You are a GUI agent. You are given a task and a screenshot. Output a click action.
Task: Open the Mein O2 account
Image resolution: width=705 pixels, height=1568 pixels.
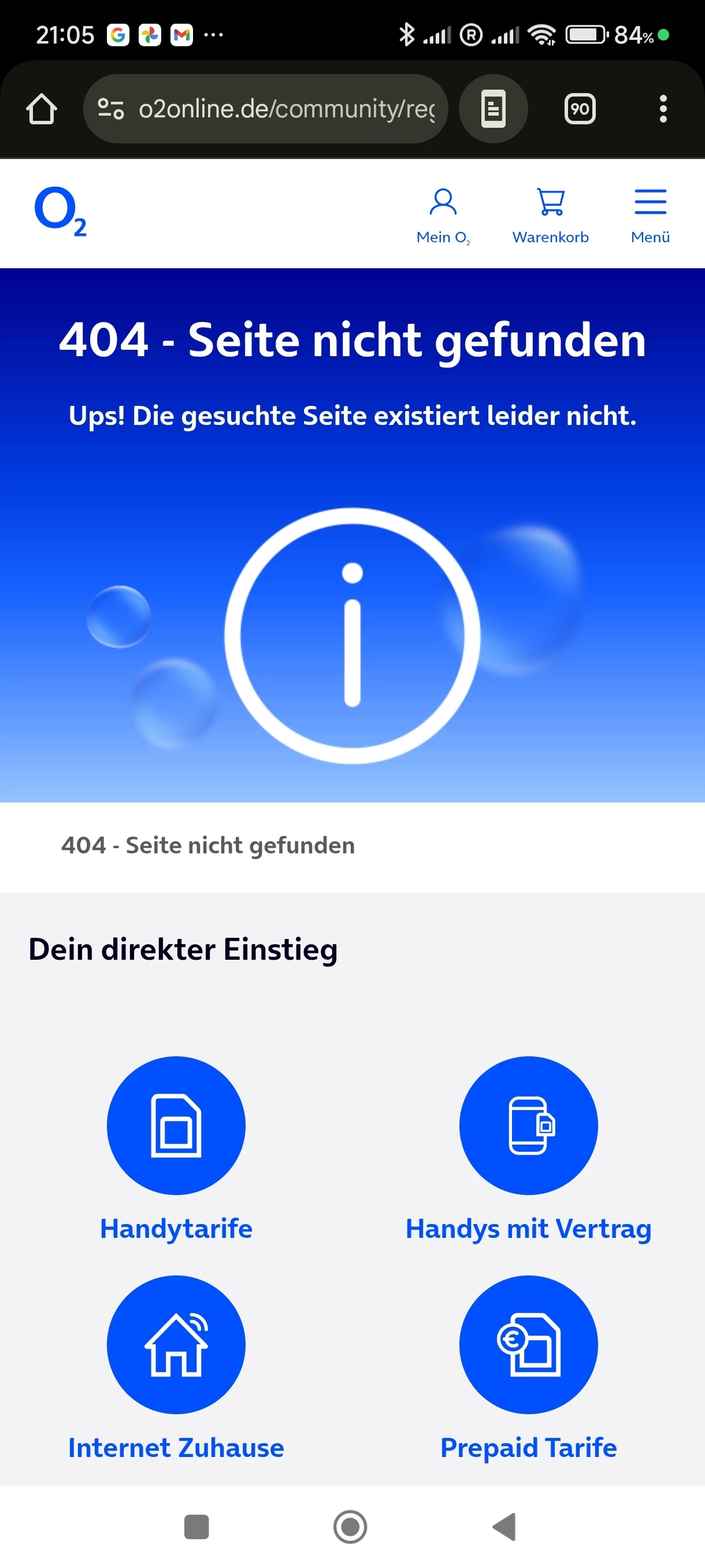click(x=443, y=215)
